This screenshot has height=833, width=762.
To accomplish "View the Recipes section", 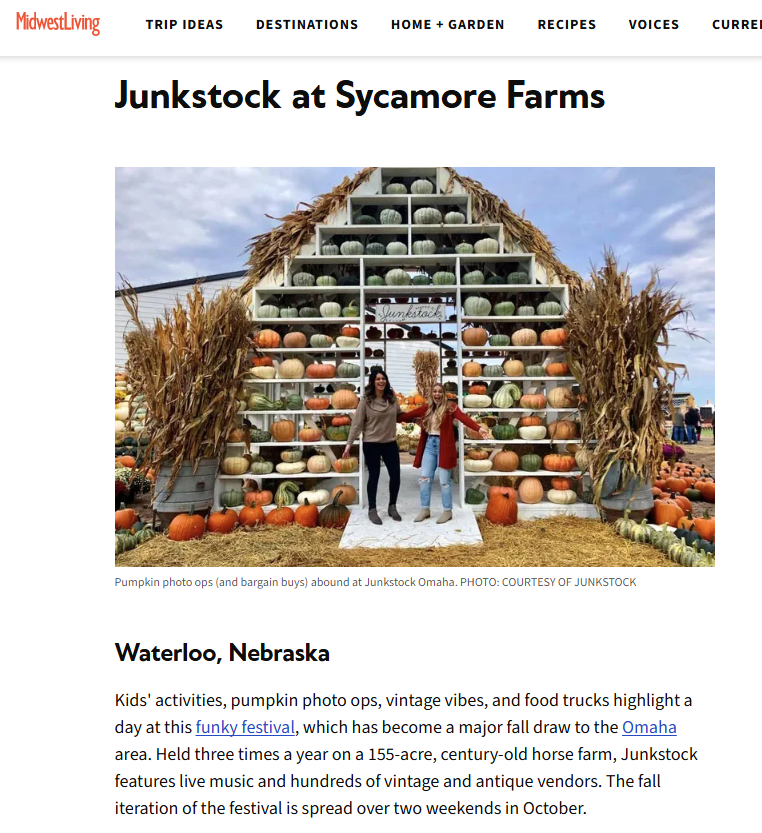I will pyautogui.click(x=567, y=24).
